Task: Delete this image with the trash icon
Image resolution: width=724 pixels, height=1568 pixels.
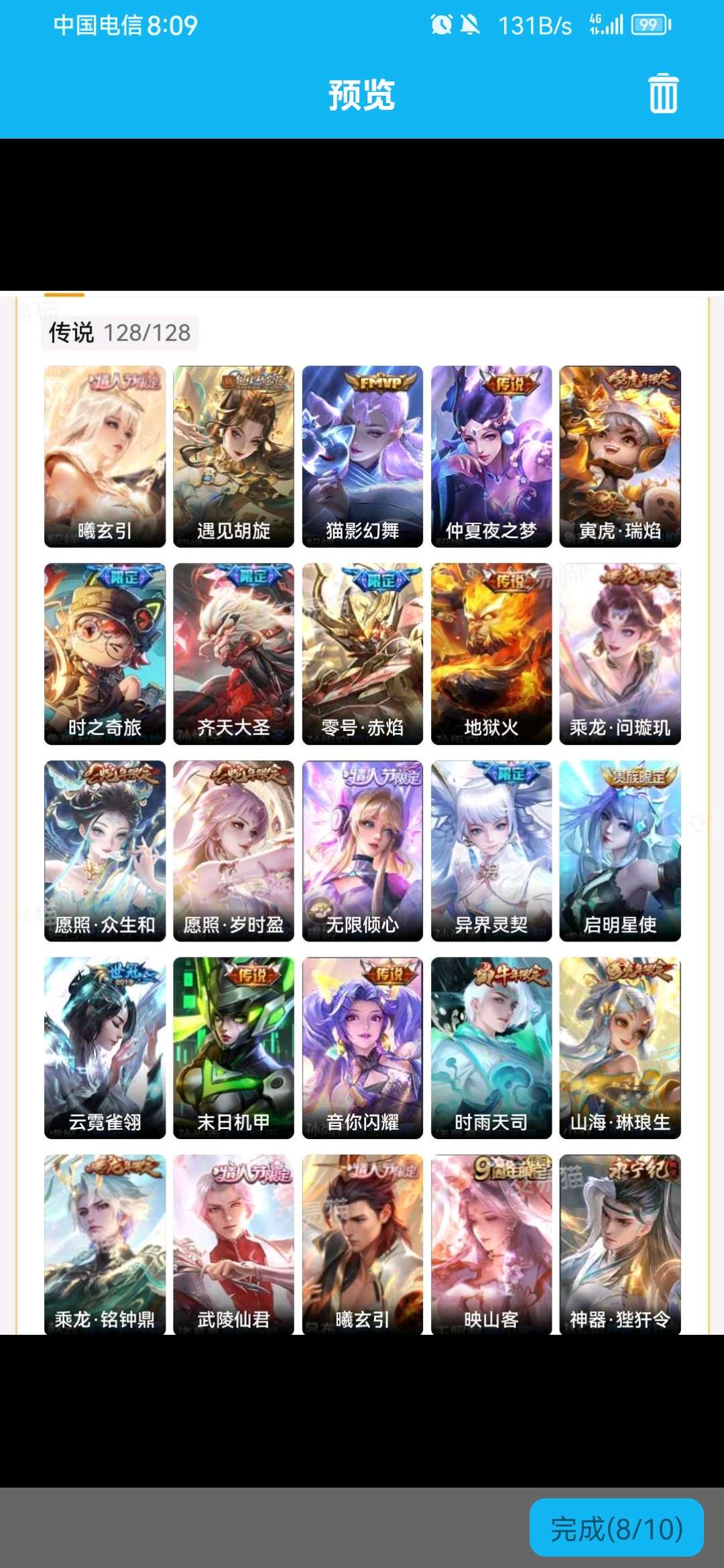Action: 663,94
